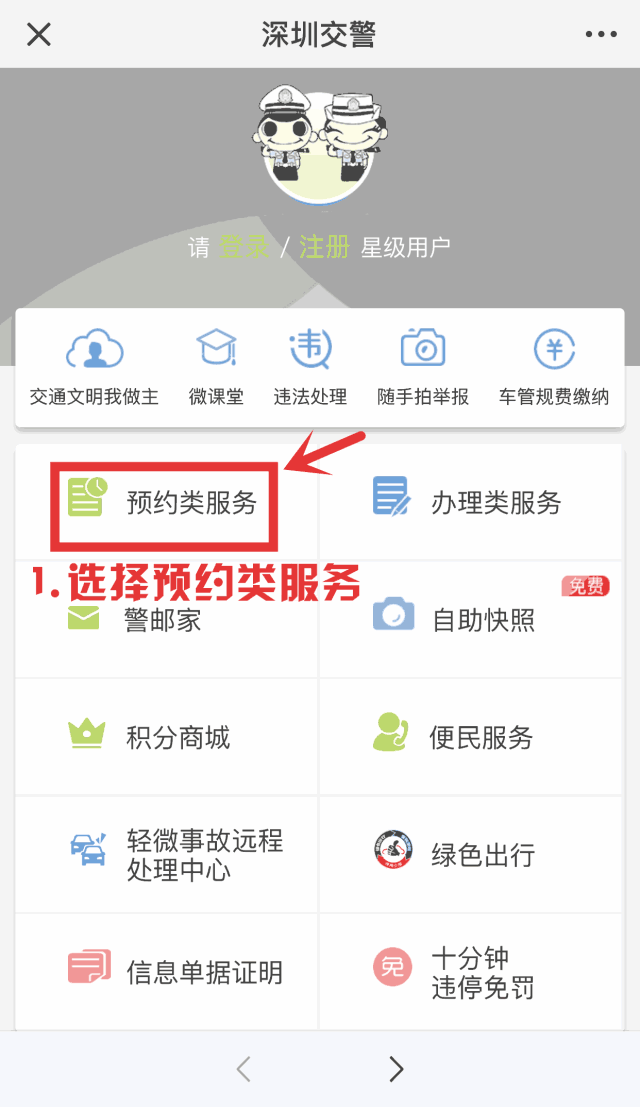Close the 深圳交警 page
The height and width of the screenshot is (1107, 640).
pyautogui.click(x=38, y=35)
